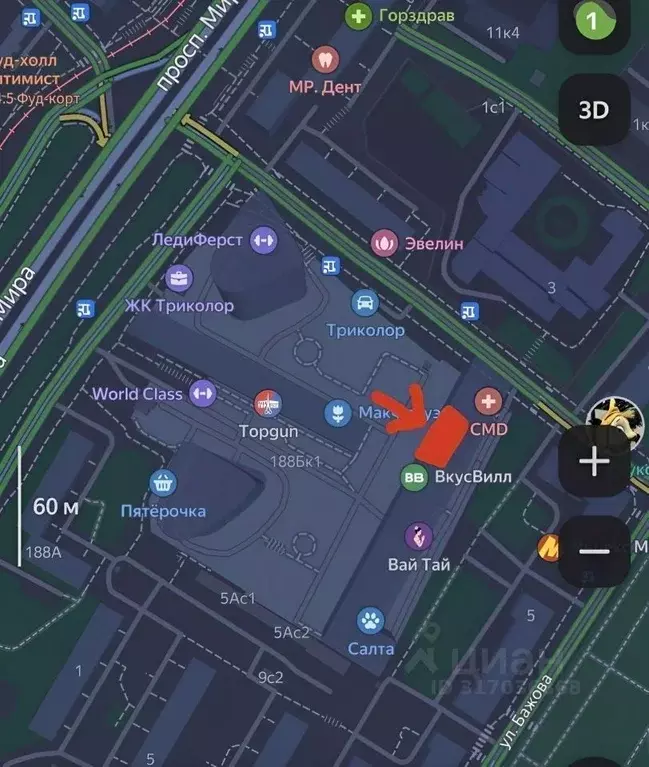Switch the map to 3D view
Viewport: 649px width, 767px height.
coord(594,111)
